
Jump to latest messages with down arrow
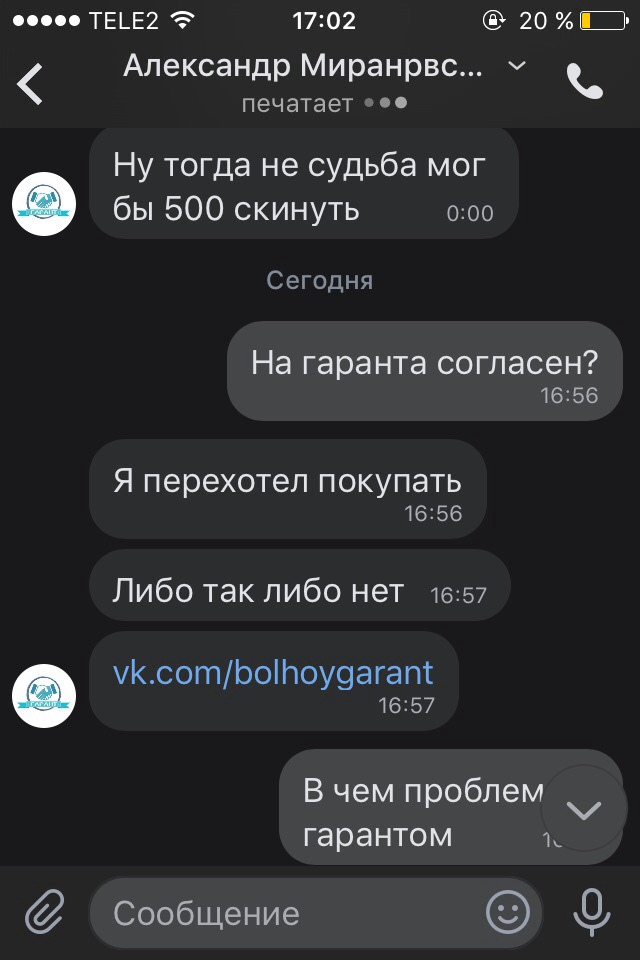pos(583,809)
